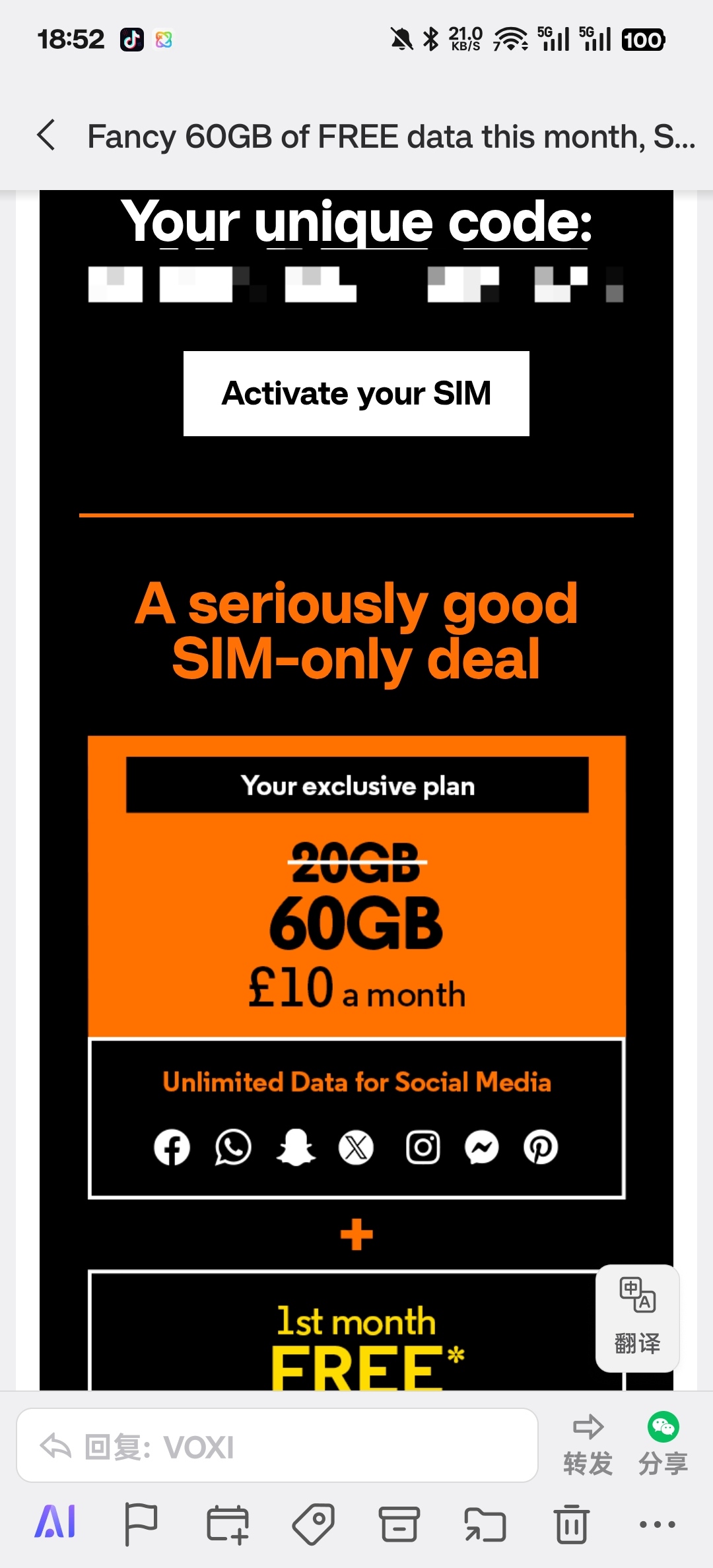This screenshot has height=1568, width=713.
Task: Open the more options menu
Action: tap(657, 1524)
